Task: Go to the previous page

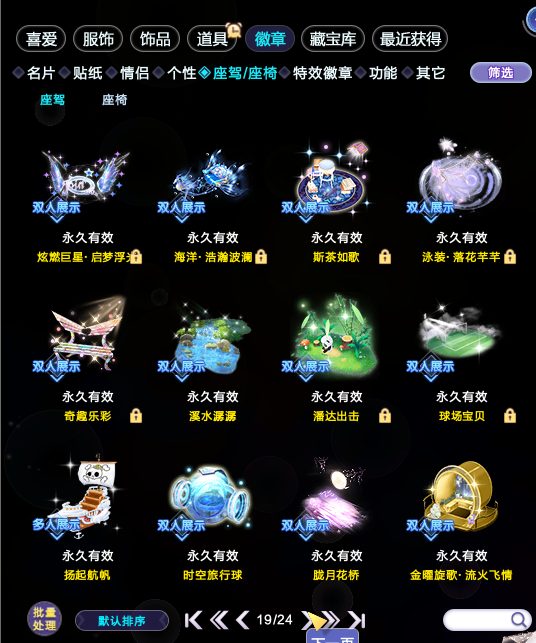Action: [242, 620]
